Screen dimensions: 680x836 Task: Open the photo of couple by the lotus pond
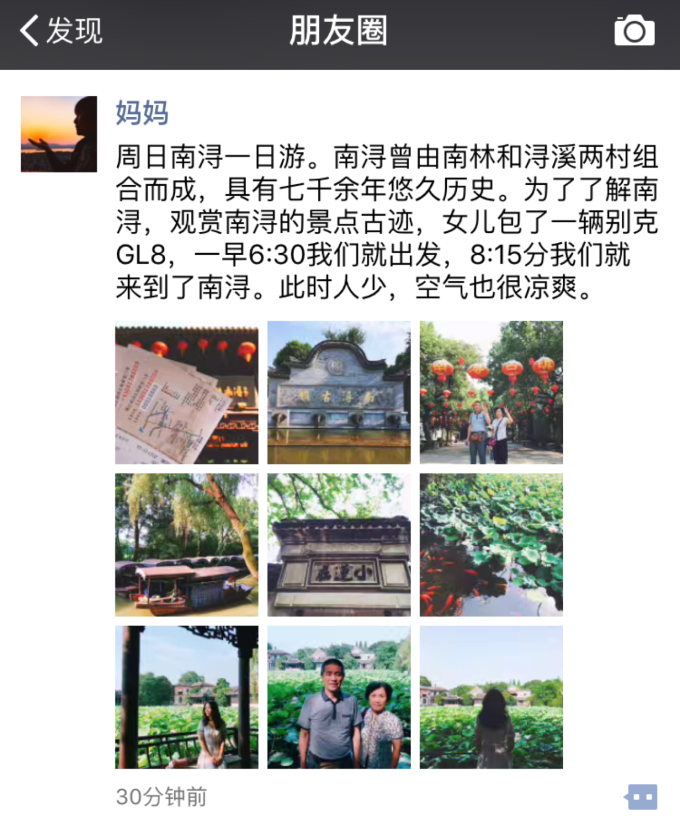[x=339, y=697]
